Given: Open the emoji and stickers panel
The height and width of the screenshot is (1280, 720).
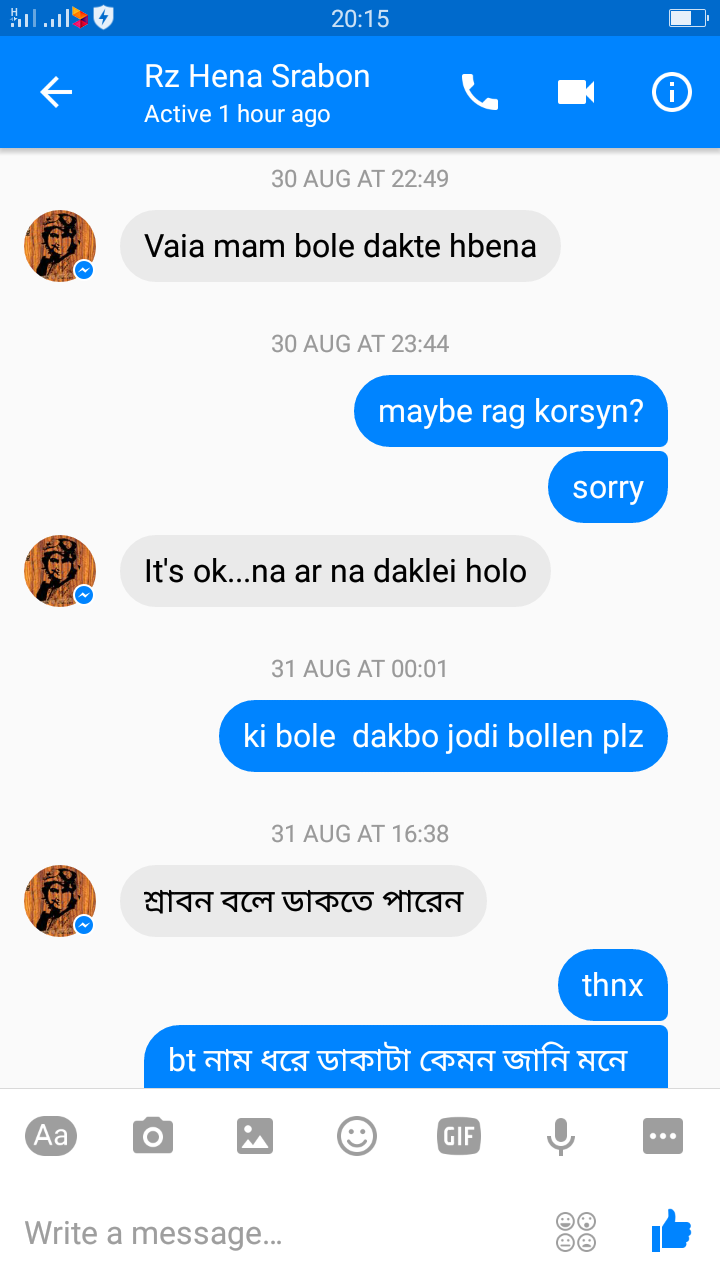Looking at the screenshot, I should pyautogui.click(x=357, y=1136).
